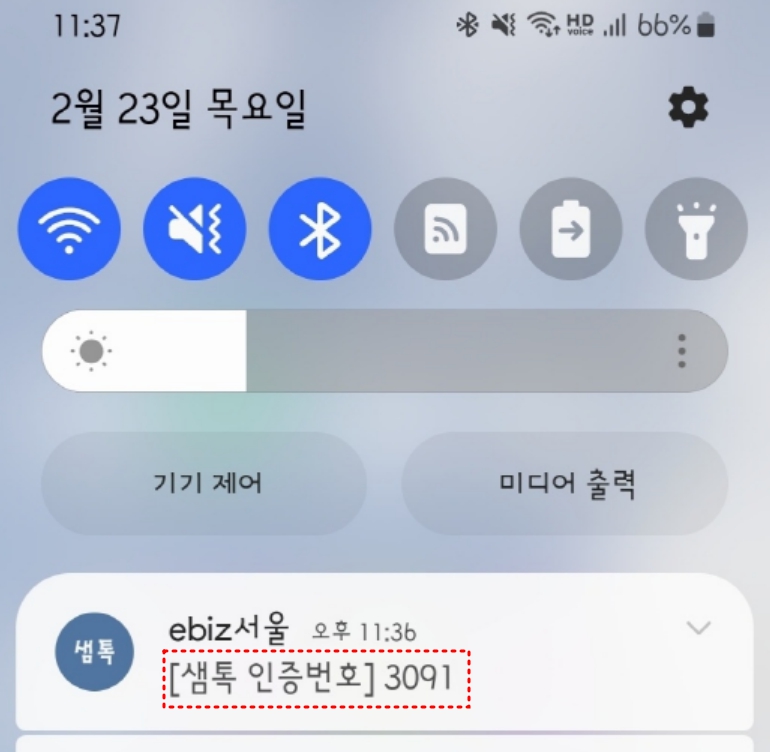
Task: Switch on the flashlight
Action: (696, 229)
